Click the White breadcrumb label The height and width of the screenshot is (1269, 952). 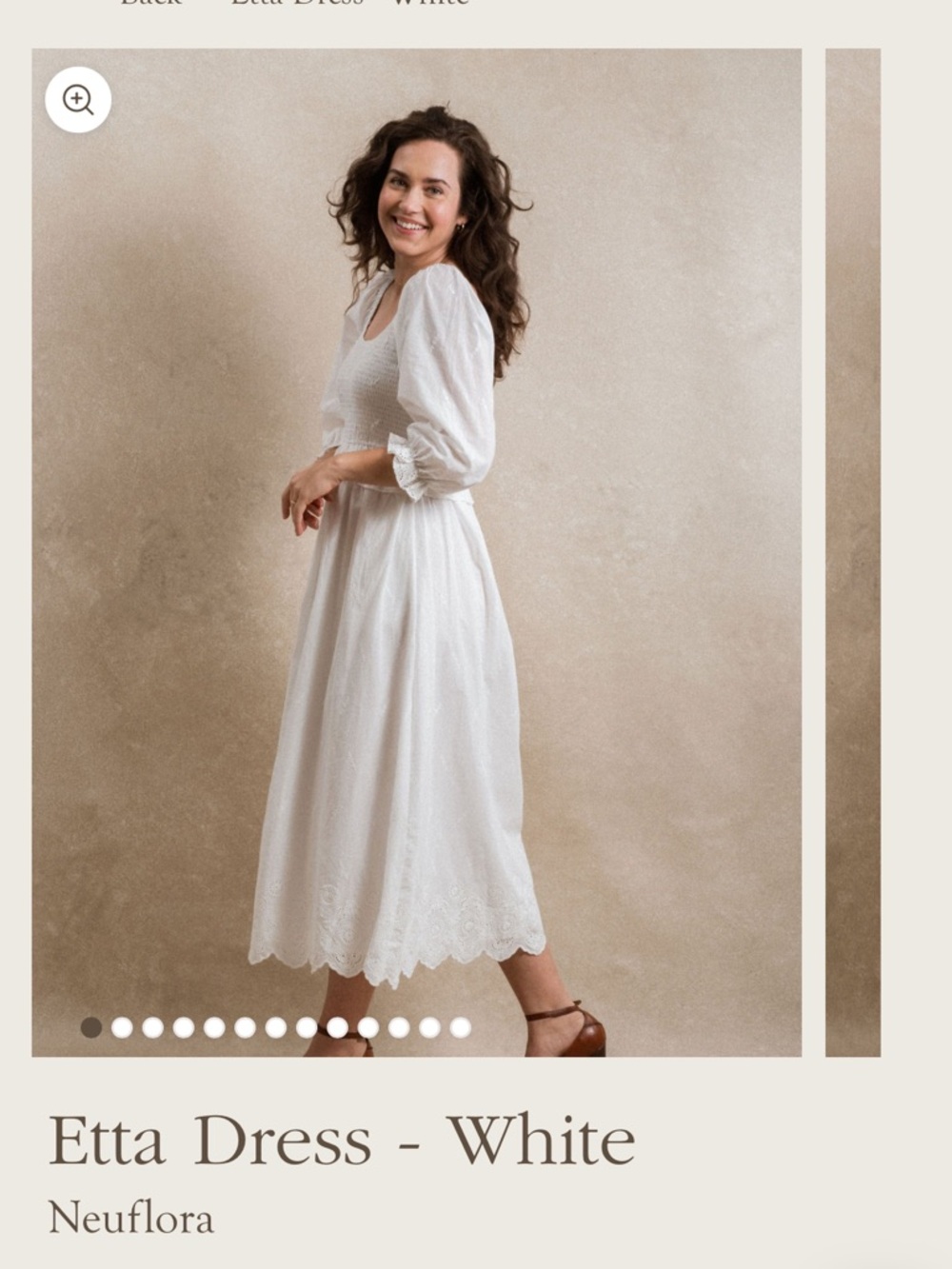point(433,5)
